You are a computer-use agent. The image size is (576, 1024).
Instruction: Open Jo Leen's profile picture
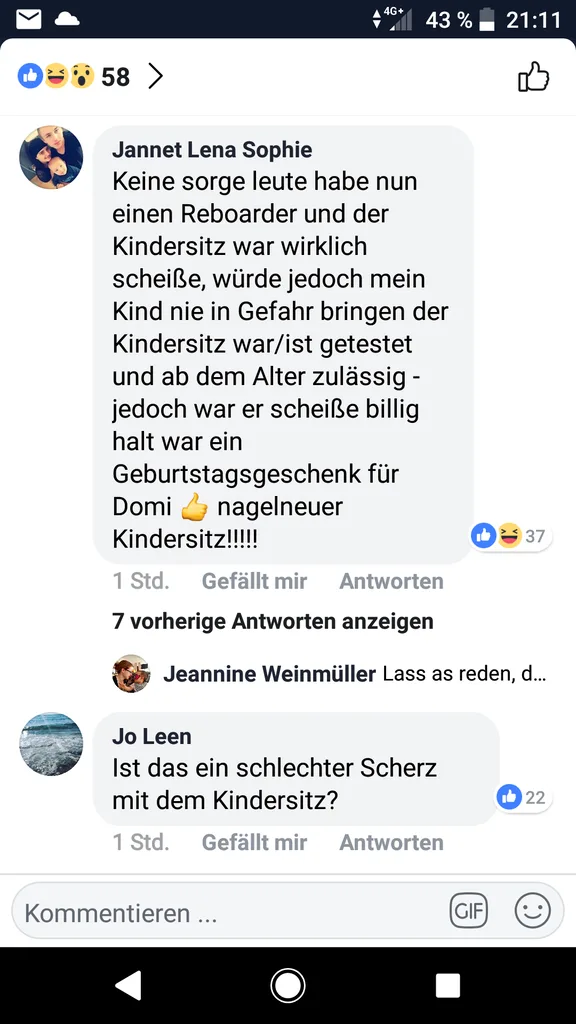[x=51, y=744]
